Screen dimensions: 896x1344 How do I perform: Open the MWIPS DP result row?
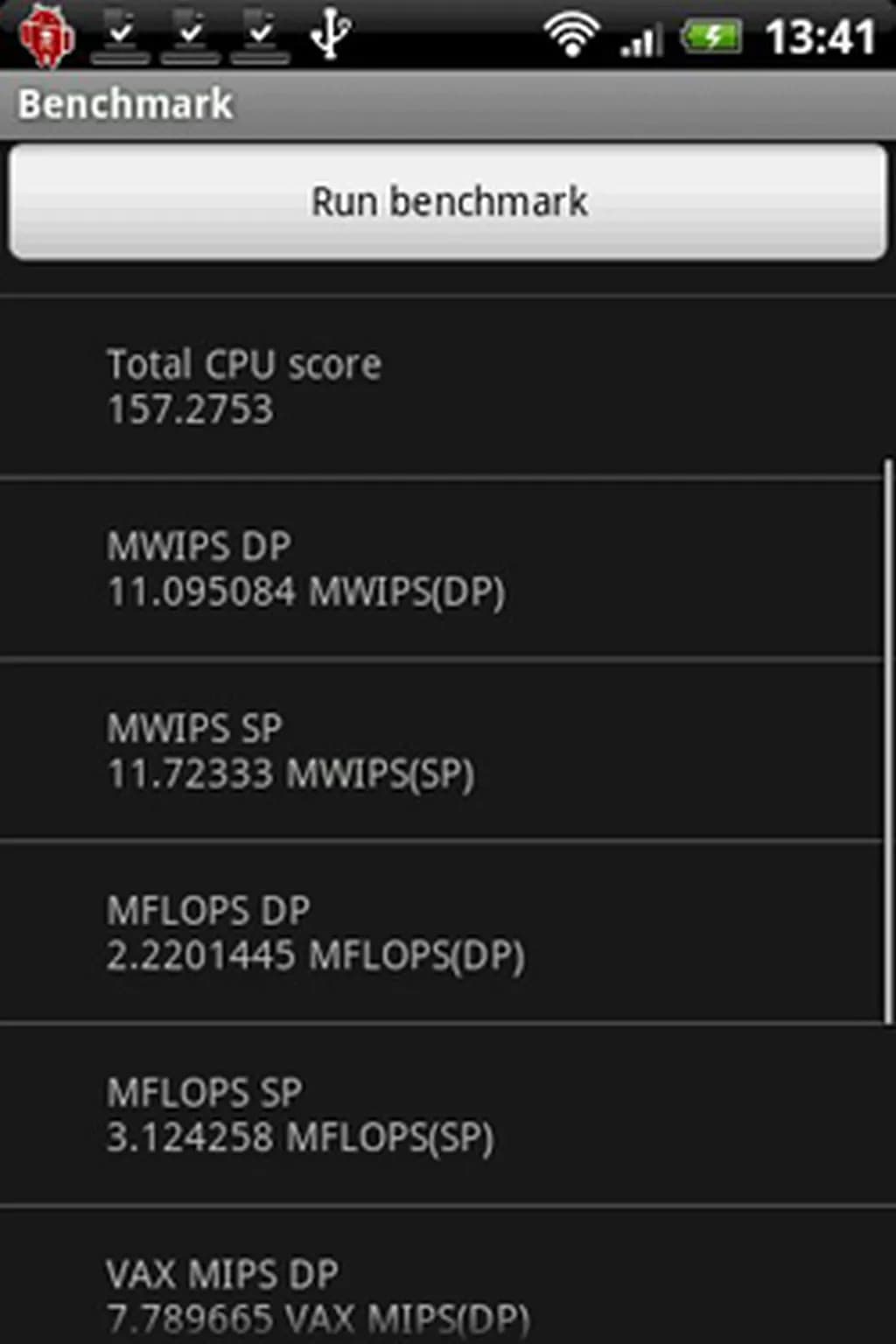[x=437, y=569]
